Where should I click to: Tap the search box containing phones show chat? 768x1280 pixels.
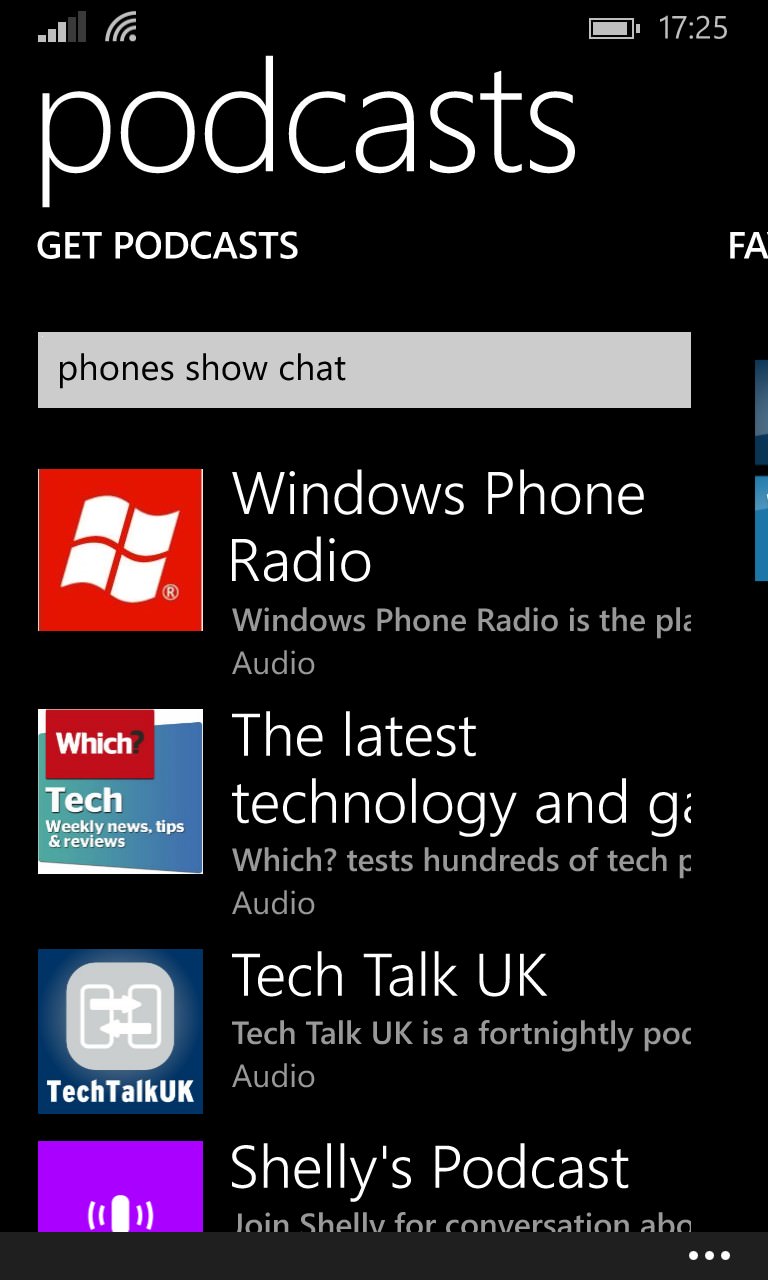(x=364, y=370)
